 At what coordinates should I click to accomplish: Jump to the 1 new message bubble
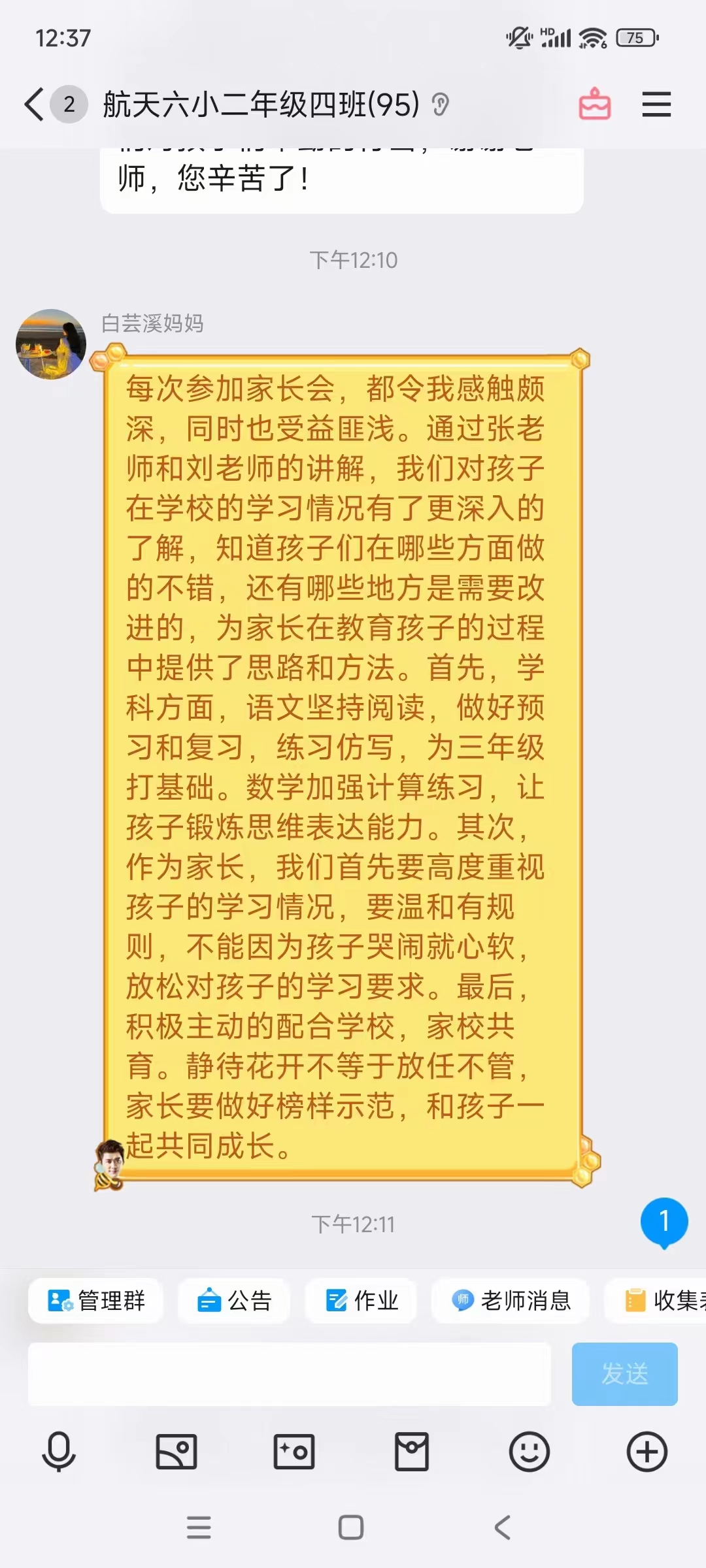coord(664,1222)
